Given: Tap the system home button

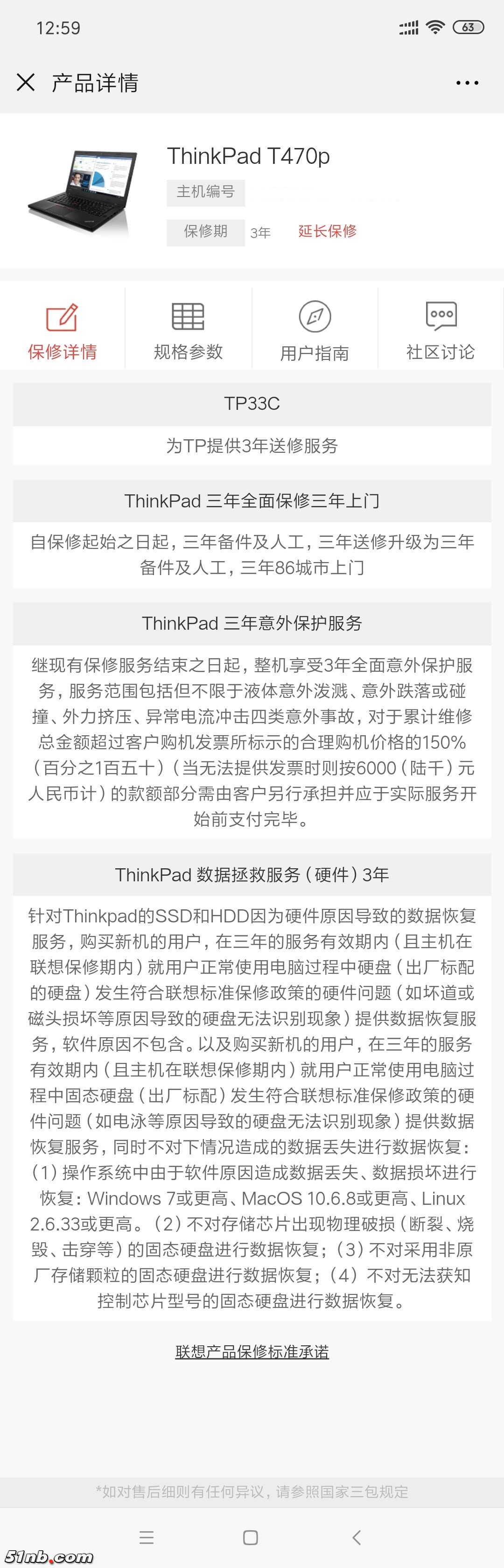Looking at the screenshot, I should tap(250, 1537).
